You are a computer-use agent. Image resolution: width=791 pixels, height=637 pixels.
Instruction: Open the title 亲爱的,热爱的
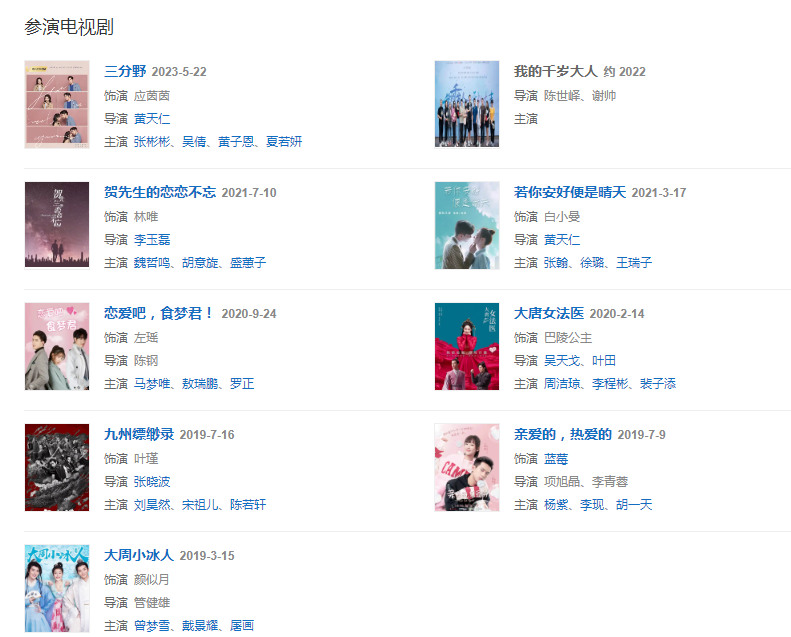click(562, 434)
